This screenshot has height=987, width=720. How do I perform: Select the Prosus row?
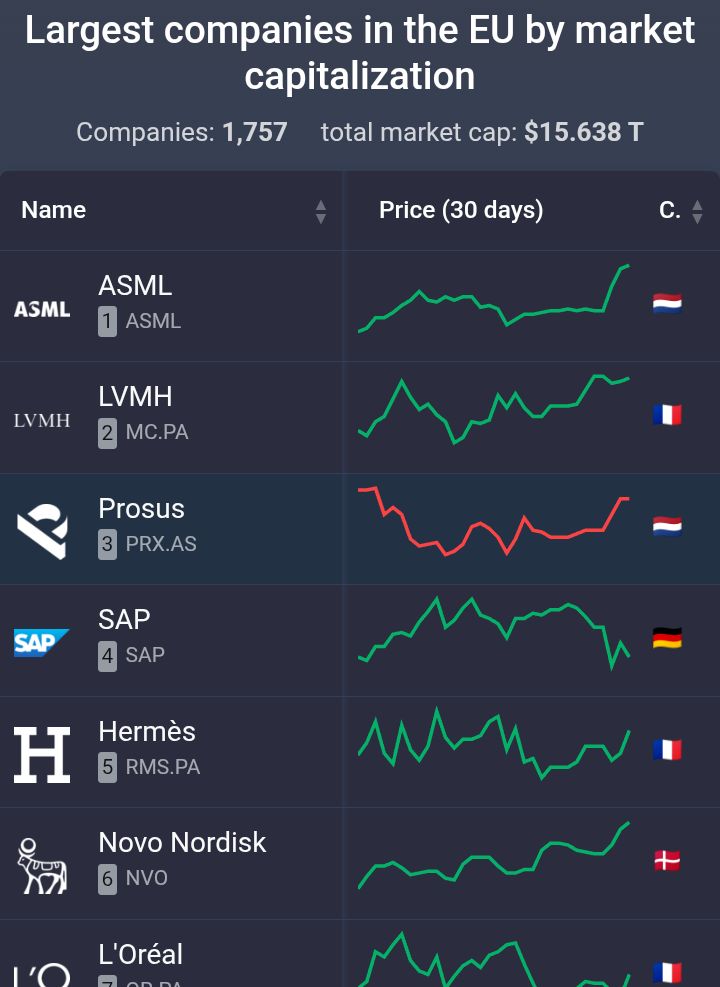click(x=141, y=509)
